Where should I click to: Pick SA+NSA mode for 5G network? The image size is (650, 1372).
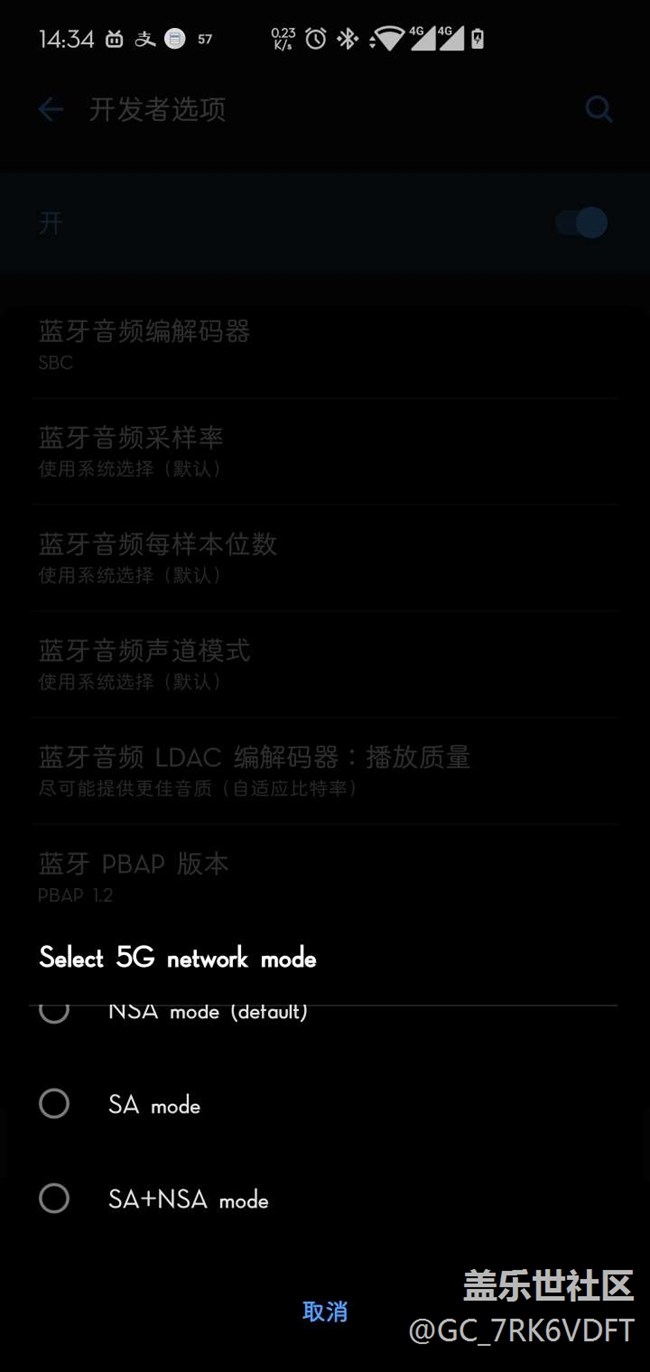[x=54, y=1198]
